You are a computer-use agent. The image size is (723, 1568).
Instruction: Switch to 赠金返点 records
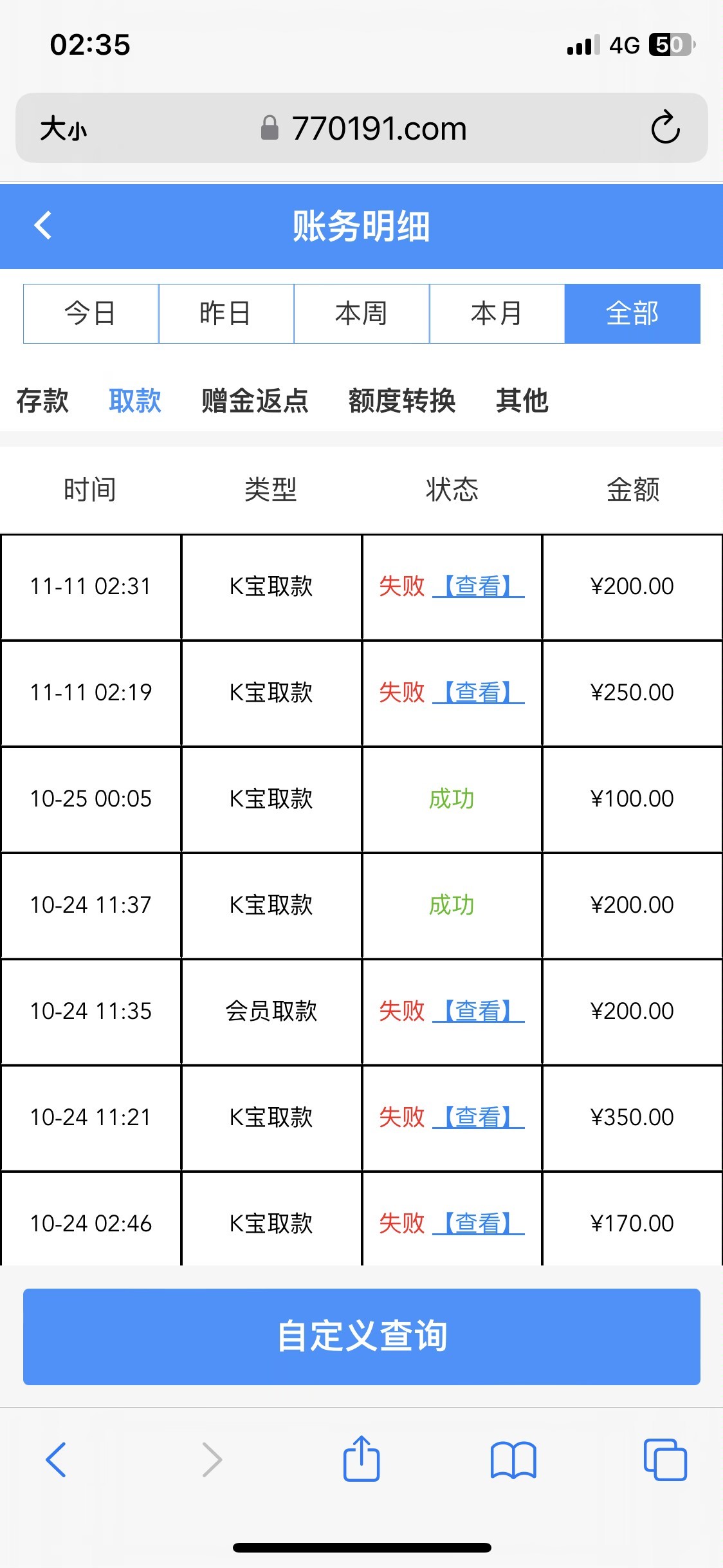pyautogui.click(x=255, y=400)
